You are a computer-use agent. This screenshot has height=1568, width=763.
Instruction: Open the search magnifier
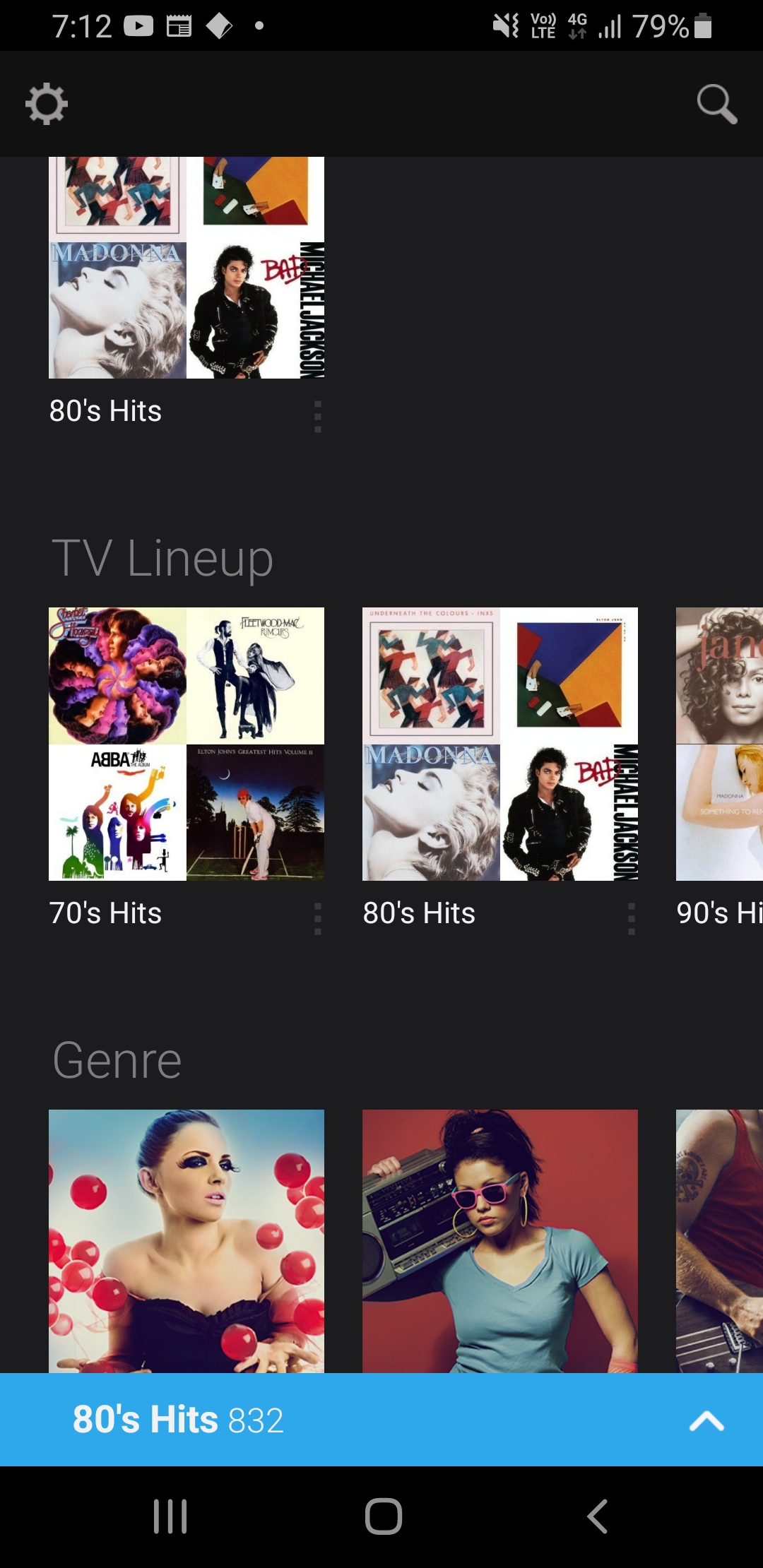(x=716, y=105)
